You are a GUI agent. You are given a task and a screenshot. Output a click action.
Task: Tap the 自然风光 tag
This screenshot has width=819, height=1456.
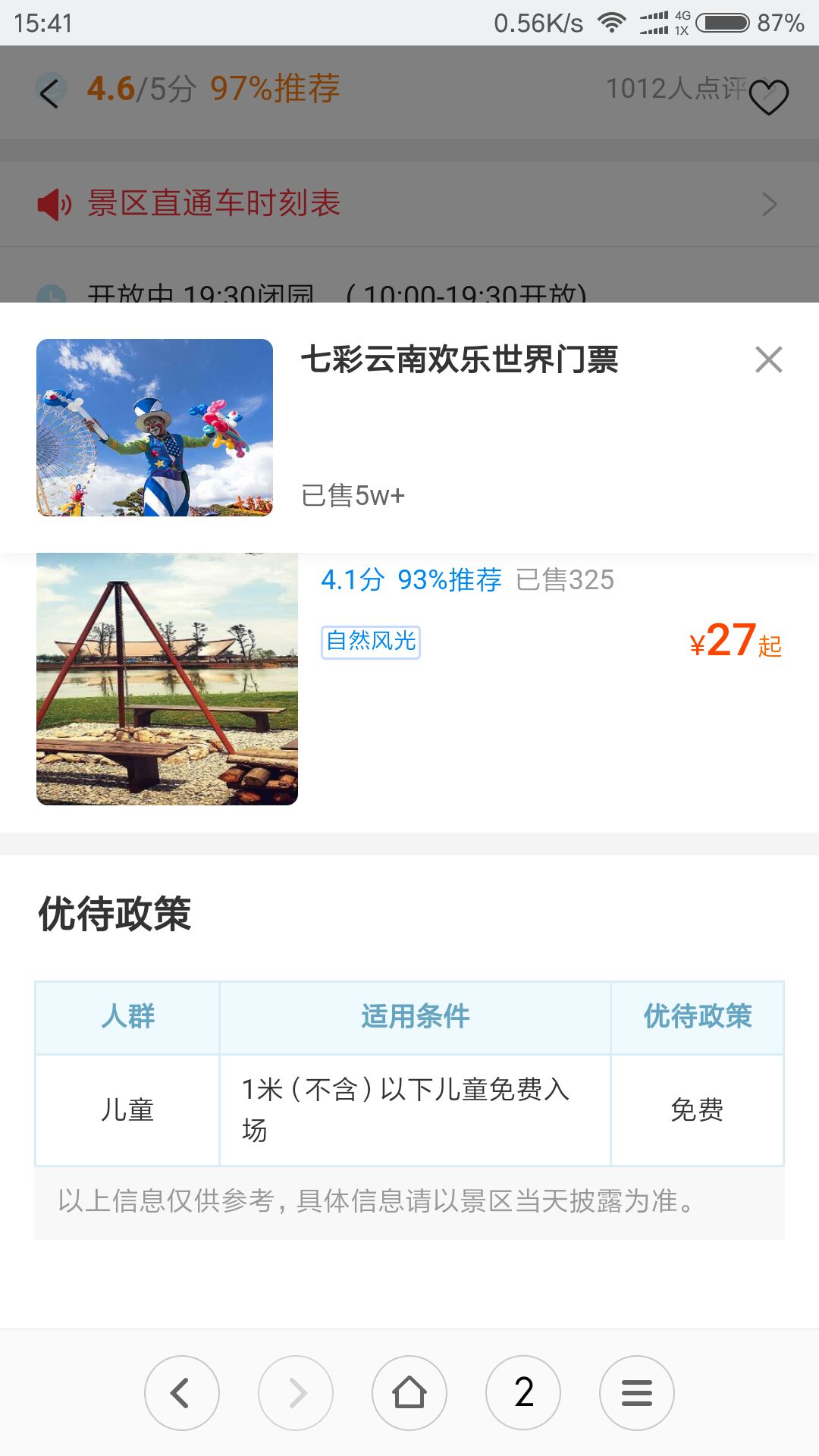[371, 642]
